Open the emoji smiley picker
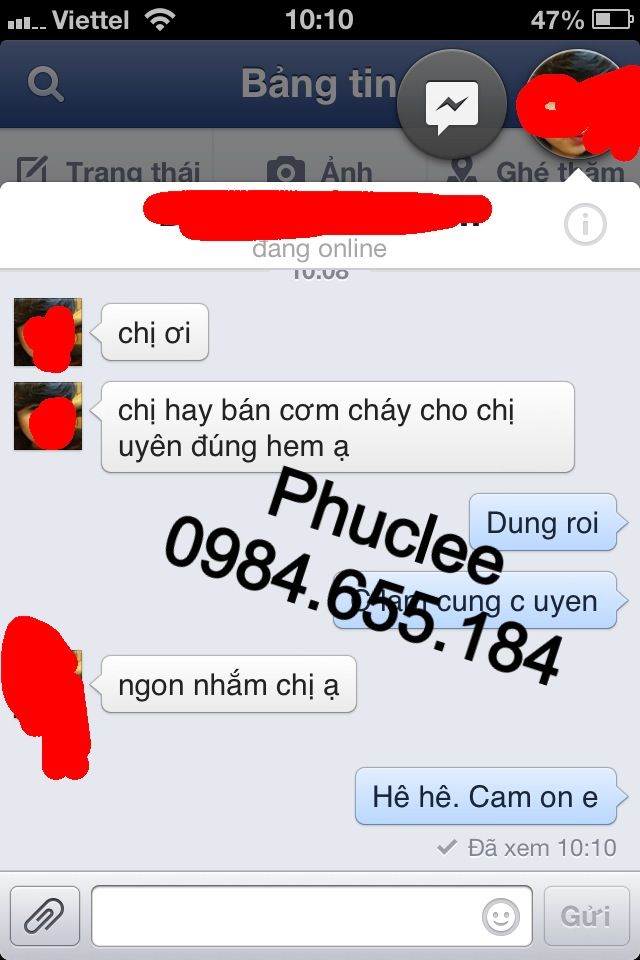Screen dimensions: 640x960 coord(501,915)
